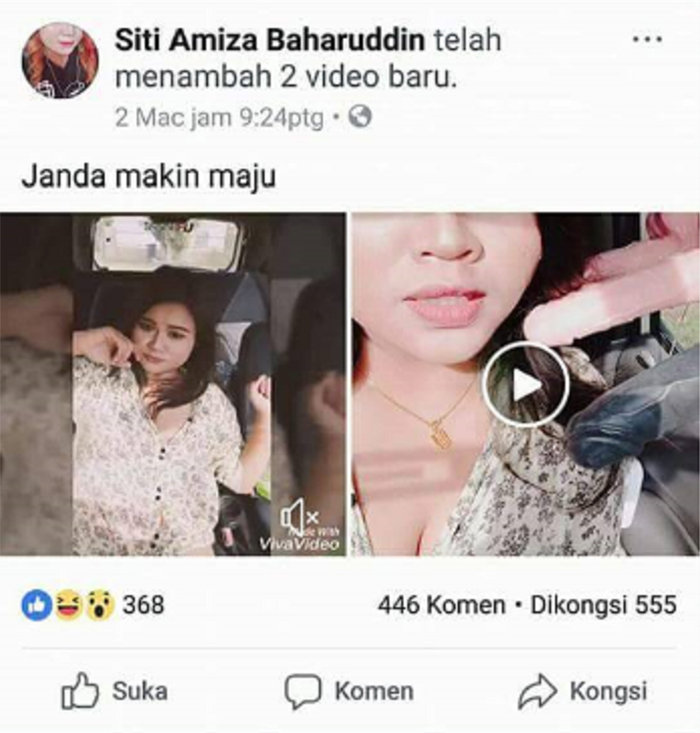
Task: Open the first video with VivaVideo watermark
Action: point(173,384)
